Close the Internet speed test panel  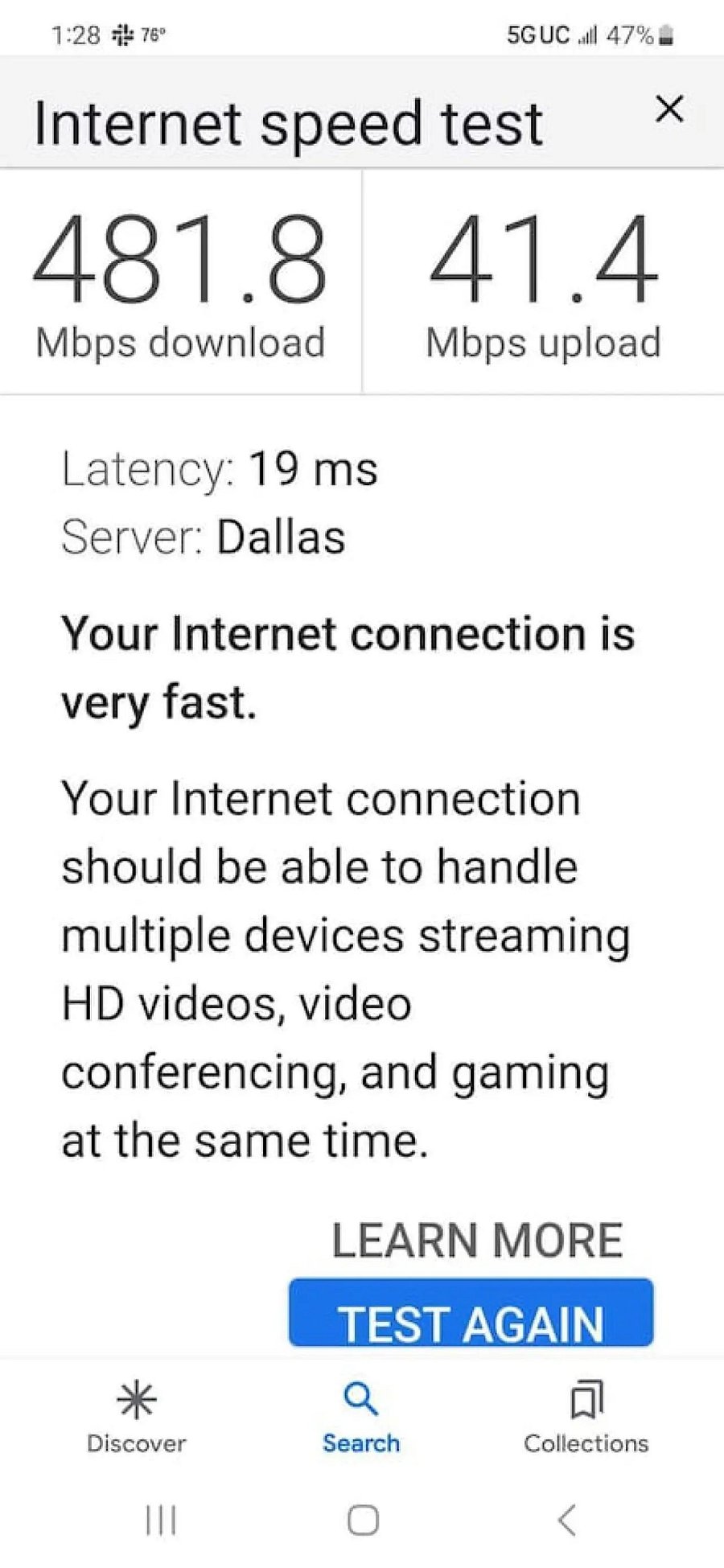[668, 109]
